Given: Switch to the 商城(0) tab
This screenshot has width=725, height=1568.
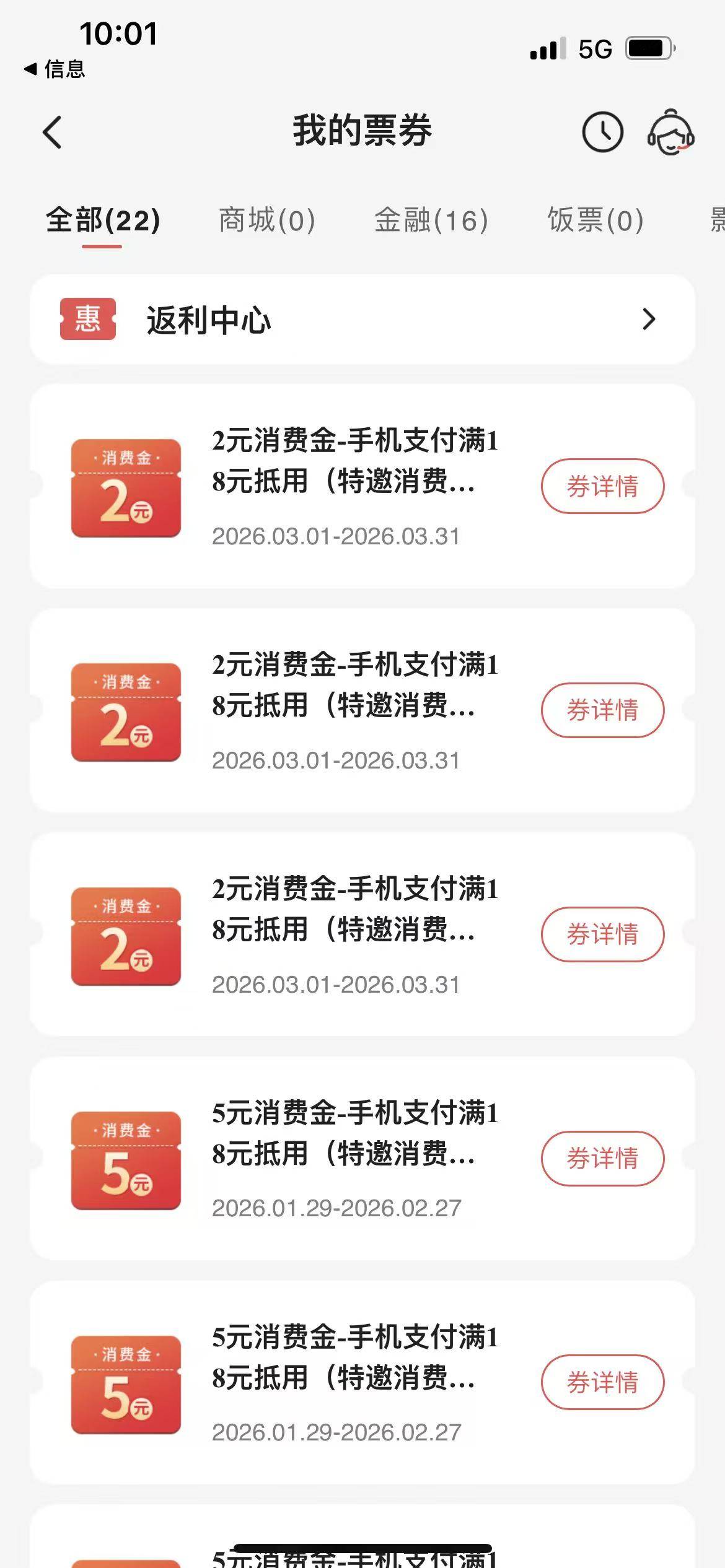Looking at the screenshot, I should (x=267, y=220).
